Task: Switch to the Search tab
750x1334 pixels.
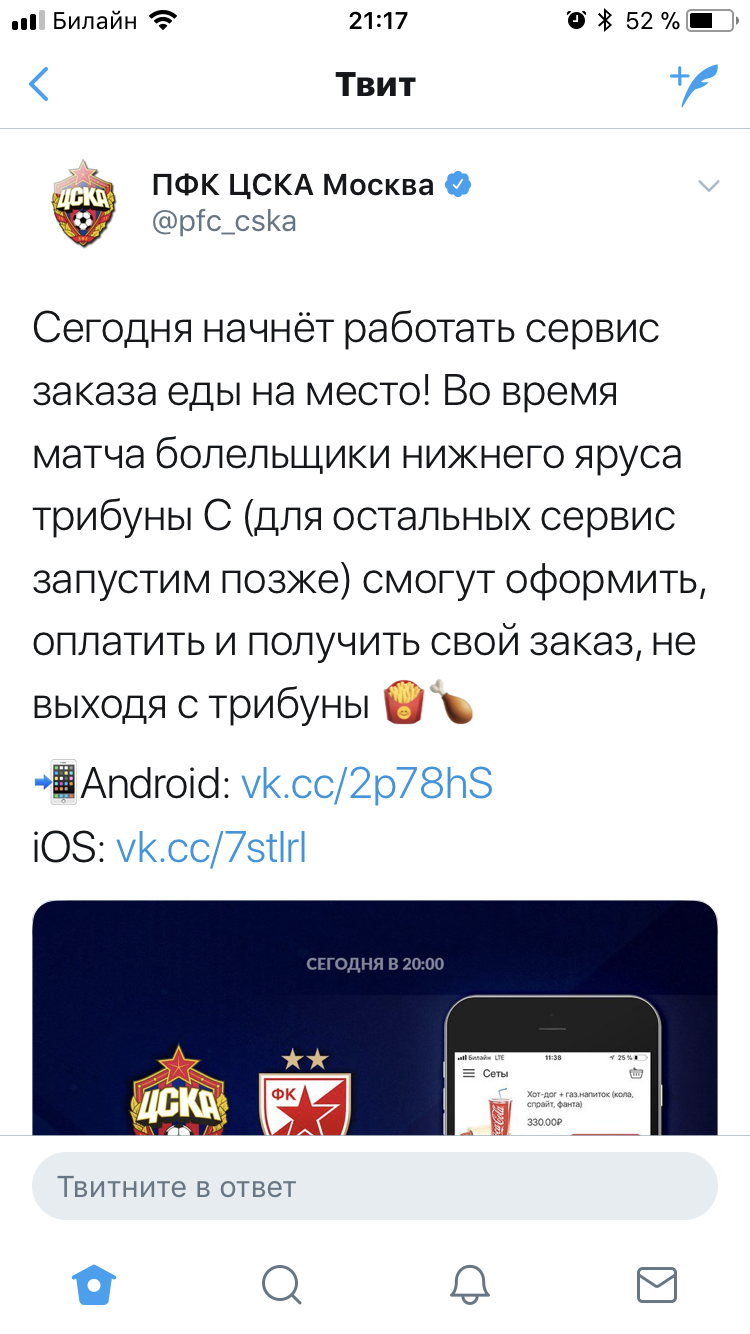Action: tap(281, 1284)
